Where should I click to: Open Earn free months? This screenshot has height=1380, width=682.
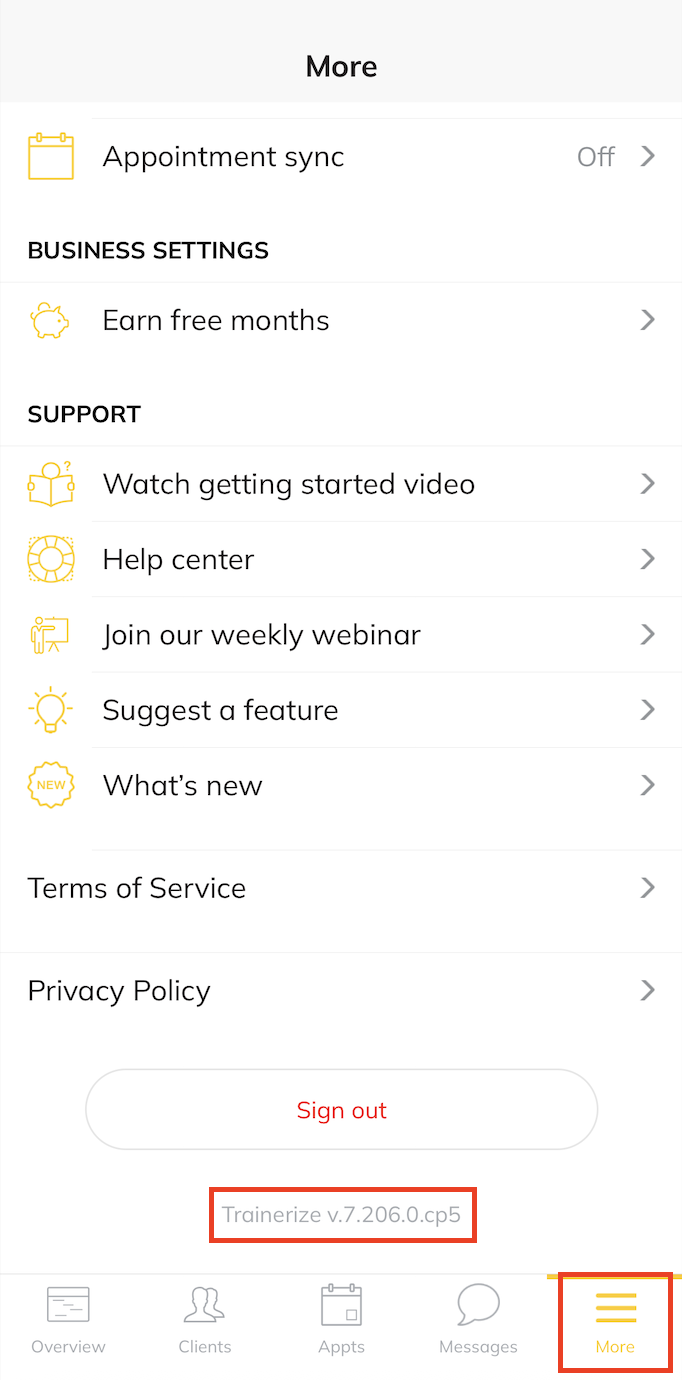340,321
